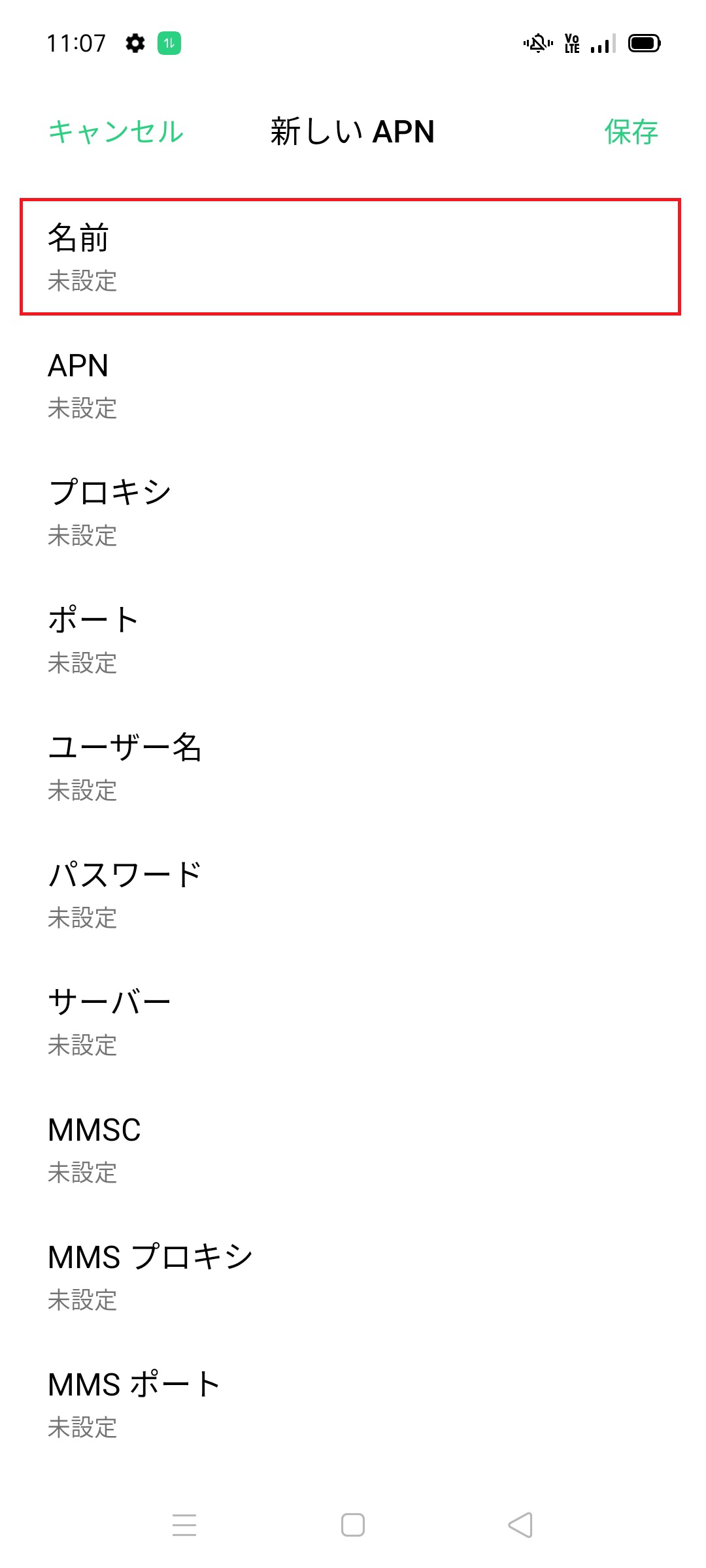Open recent apps from navigation bar
The height and width of the screenshot is (1568, 706).
(184, 1525)
